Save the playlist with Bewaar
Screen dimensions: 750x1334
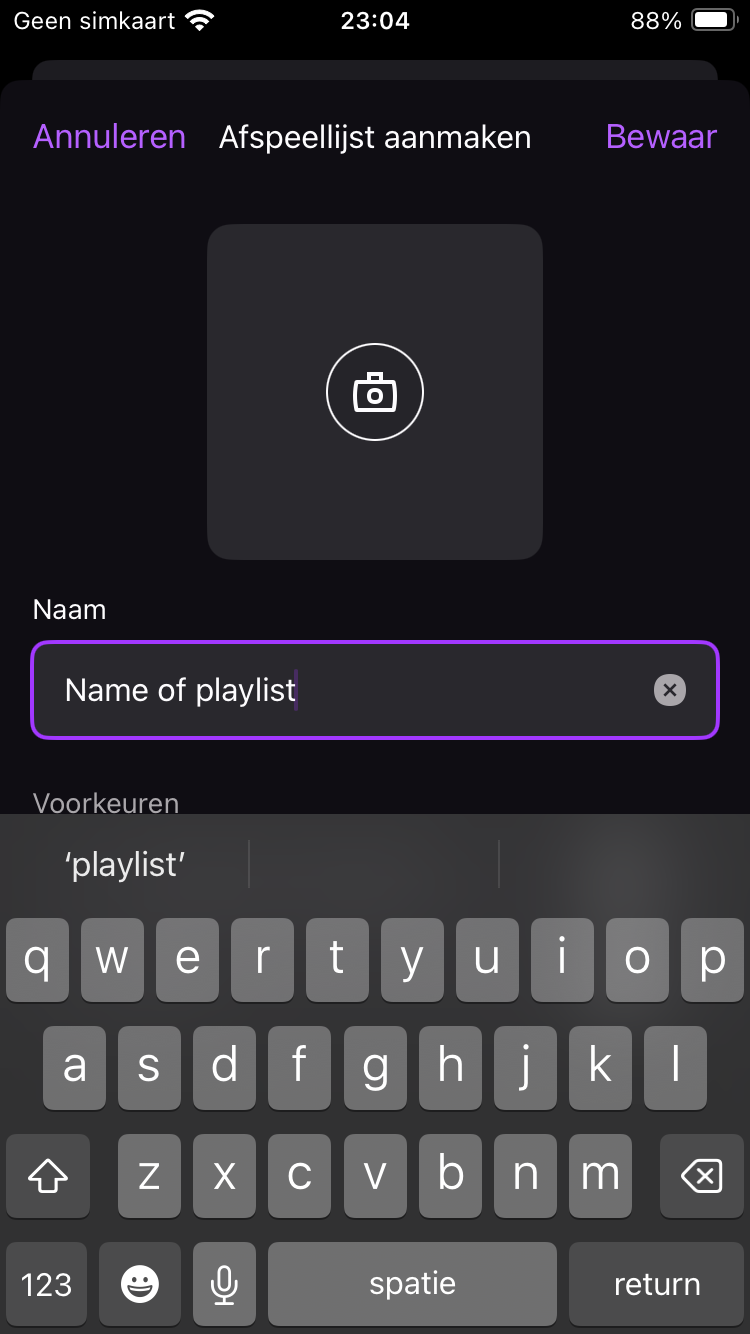pos(661,137)
